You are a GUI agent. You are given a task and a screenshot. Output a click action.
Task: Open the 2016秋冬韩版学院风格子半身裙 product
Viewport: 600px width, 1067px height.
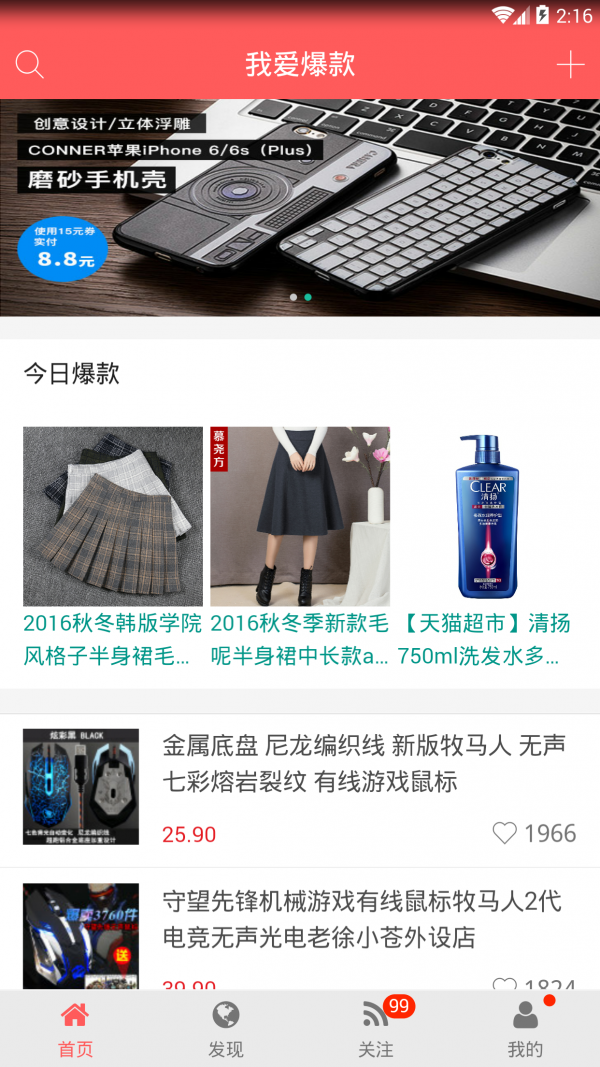click(113, 545)
